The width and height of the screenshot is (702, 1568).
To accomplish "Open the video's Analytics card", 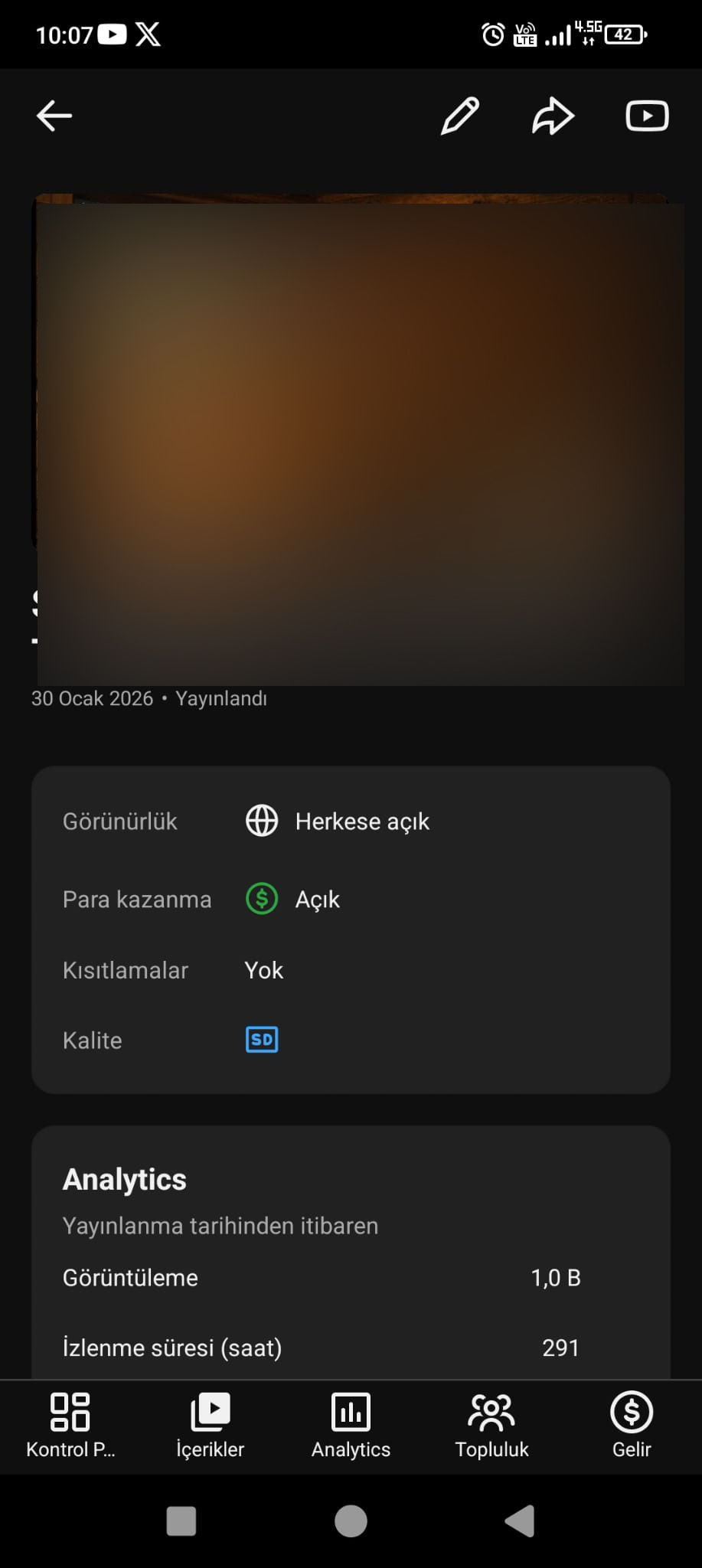I will 351,1253.
